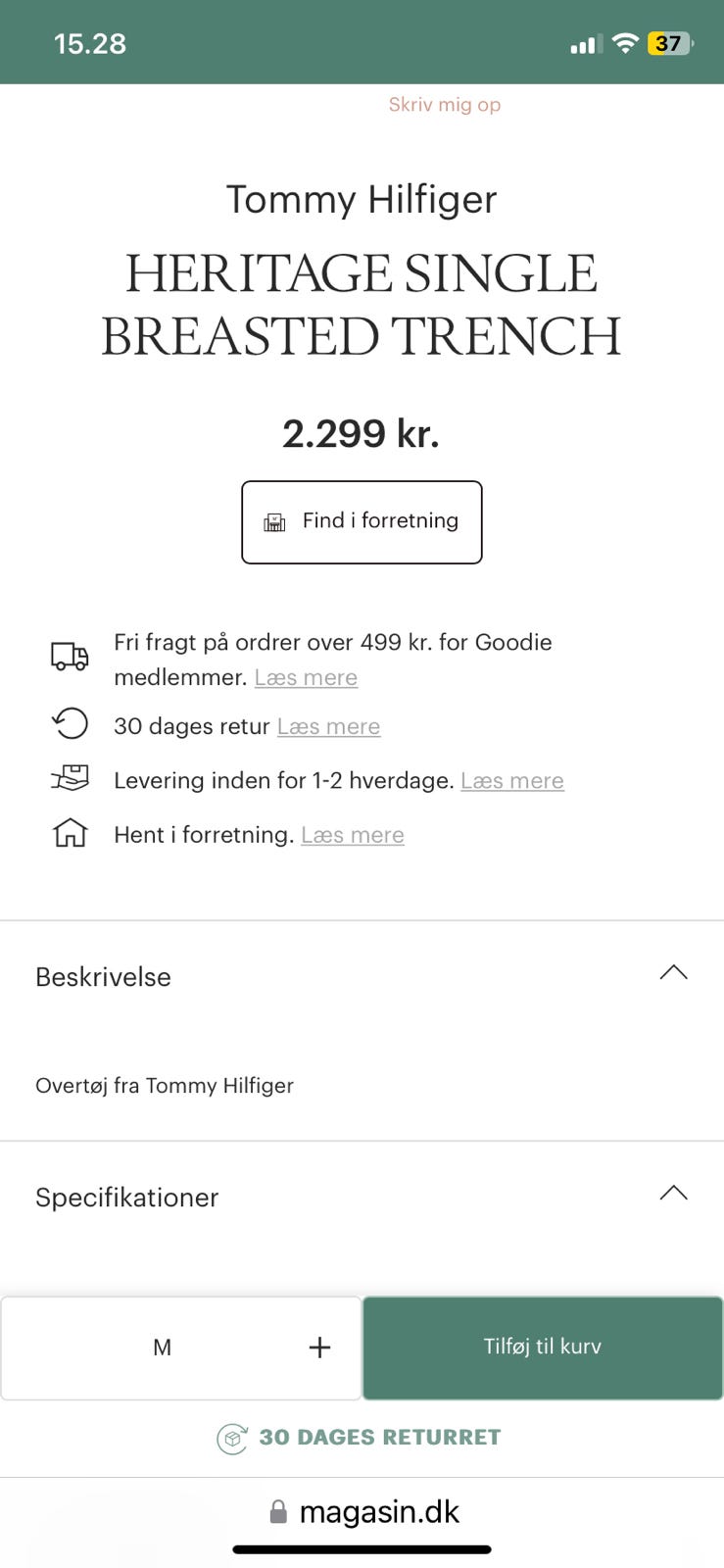
Task: Select Skriv mig op at the top
Action: (x=444, y=104)
